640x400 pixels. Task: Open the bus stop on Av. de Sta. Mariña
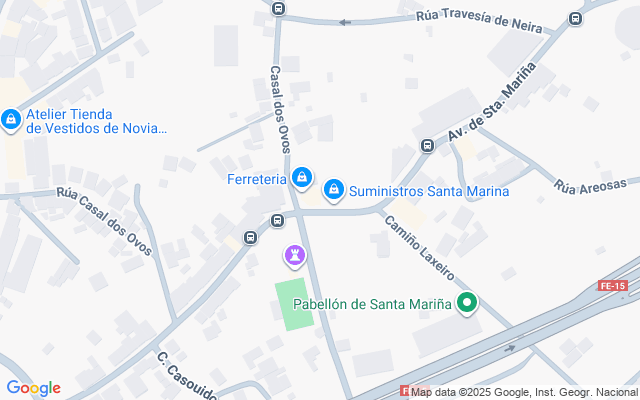427,146
